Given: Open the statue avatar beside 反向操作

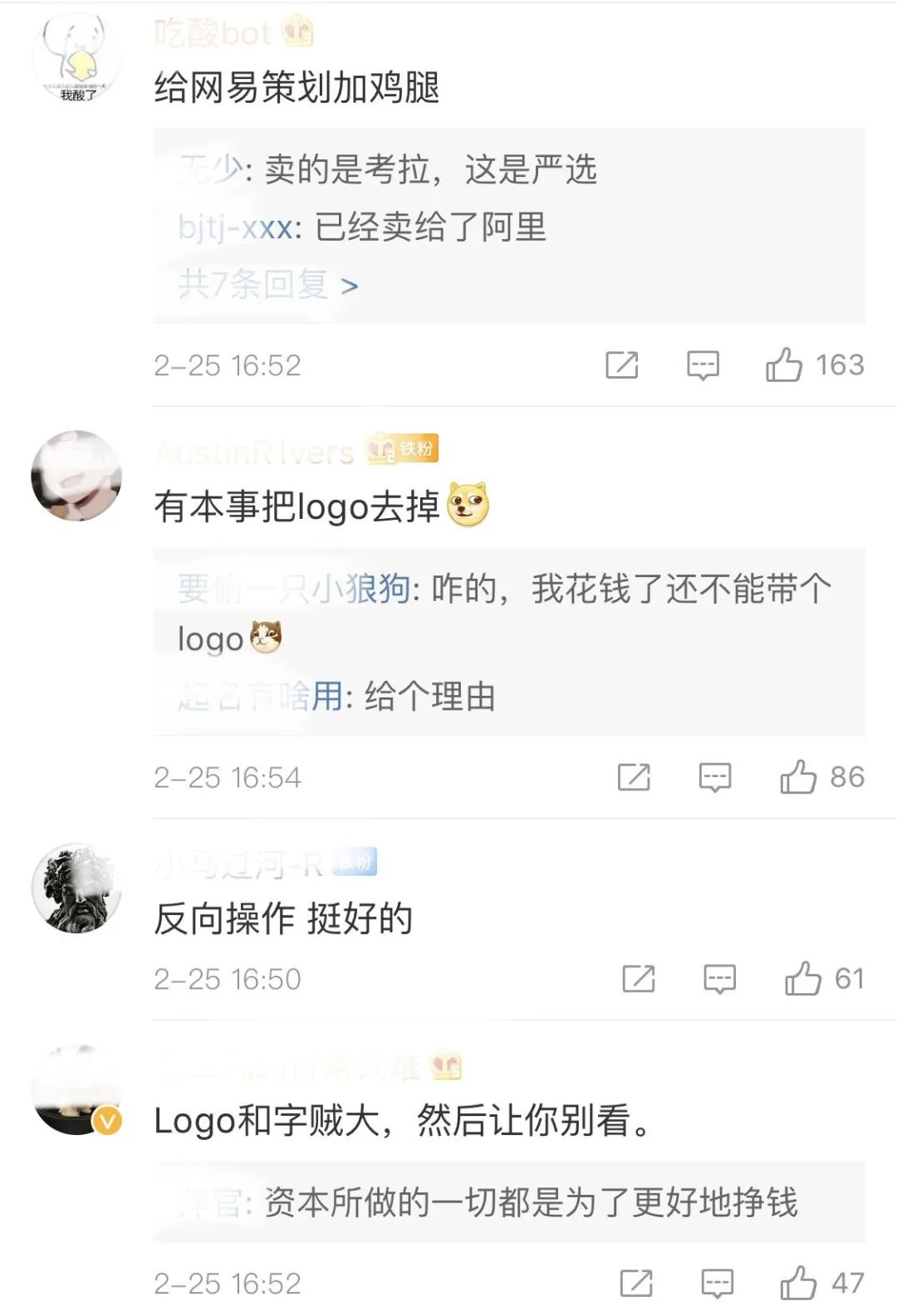Looking at the screenshot, I should tap(76, 888).
